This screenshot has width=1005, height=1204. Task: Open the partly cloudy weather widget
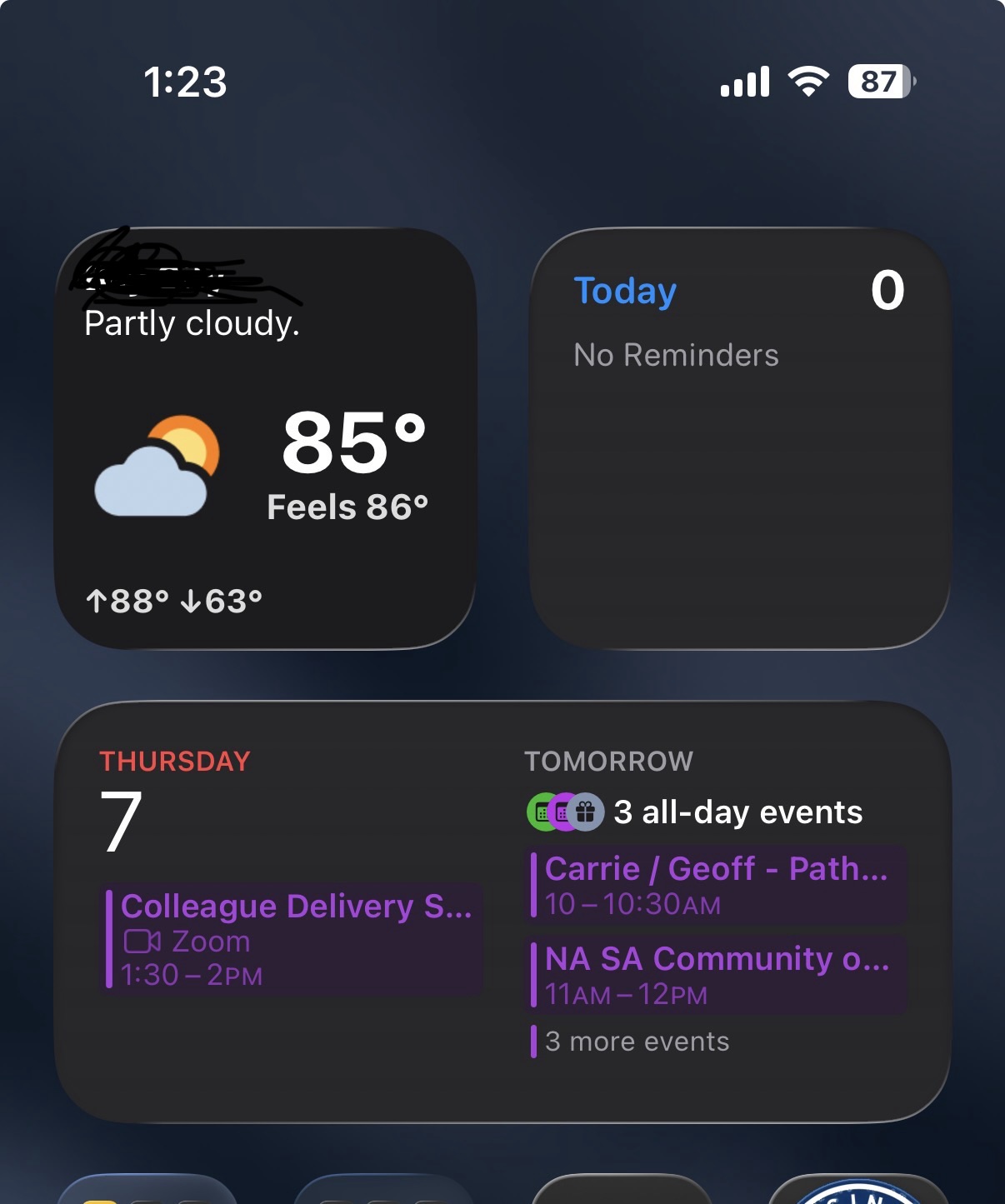point(265,439)
